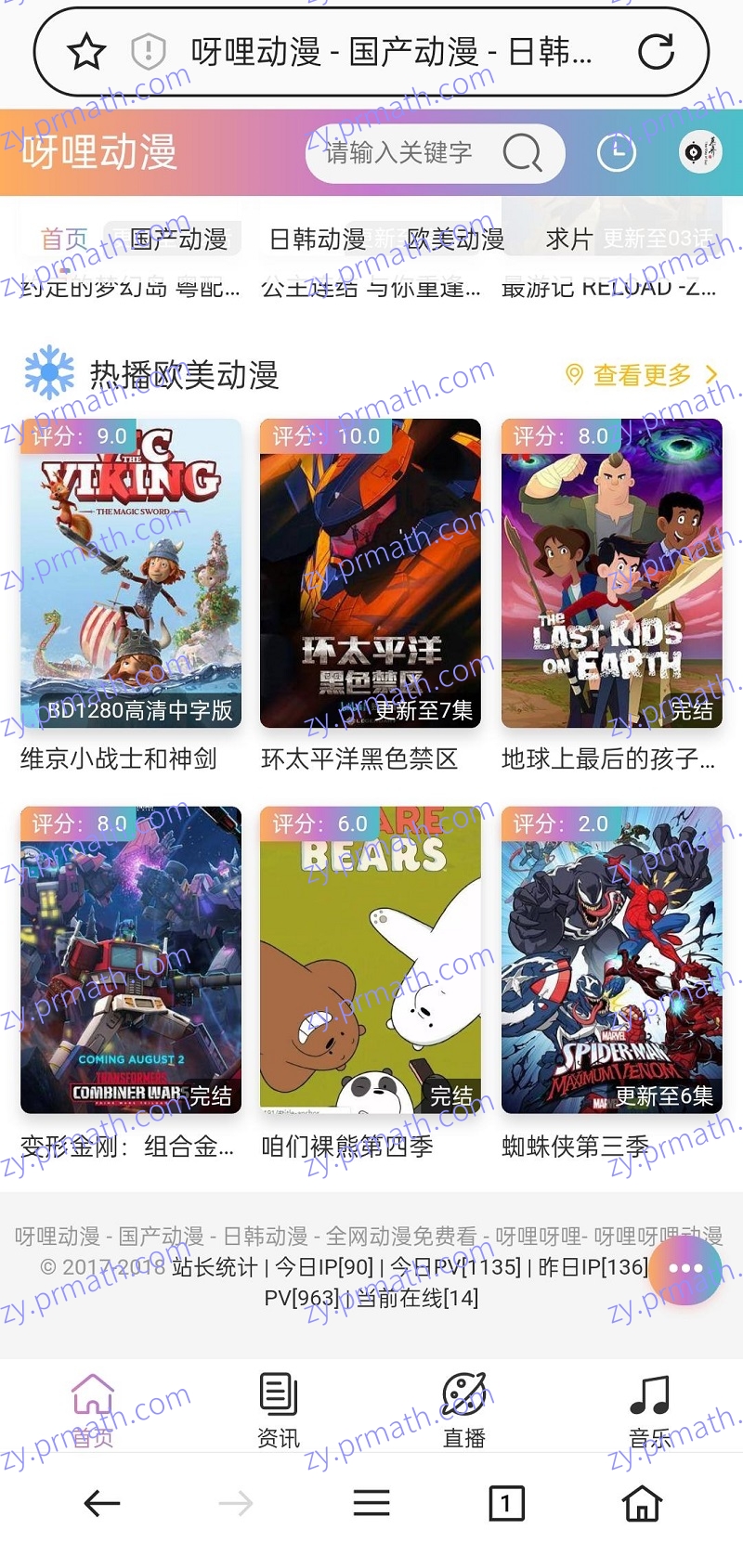Open the history clock icon in the header
The image size is (743, 1568).
(618, 151)
